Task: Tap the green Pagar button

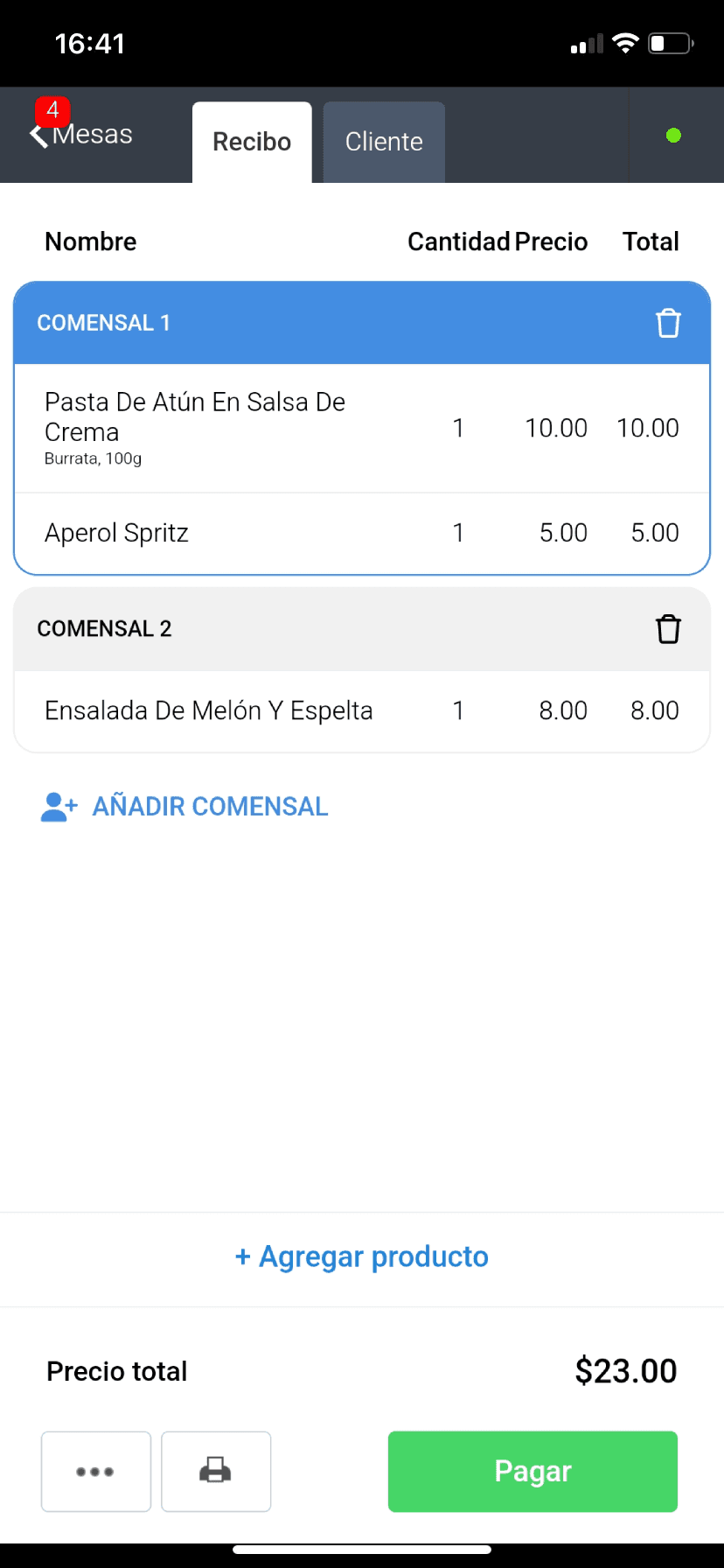Action: (x=533, y=1472)
